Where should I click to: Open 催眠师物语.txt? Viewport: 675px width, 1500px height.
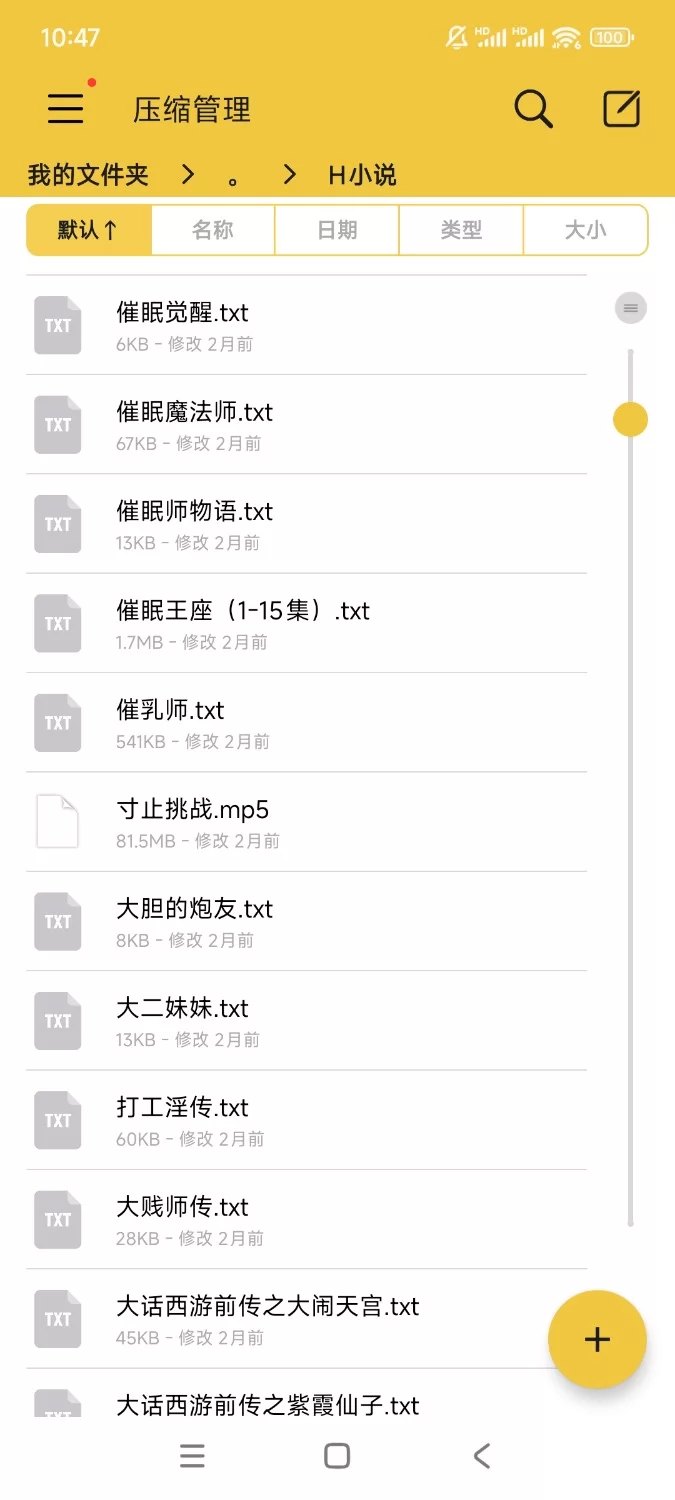pyautogui.click(x=195, y=511)
